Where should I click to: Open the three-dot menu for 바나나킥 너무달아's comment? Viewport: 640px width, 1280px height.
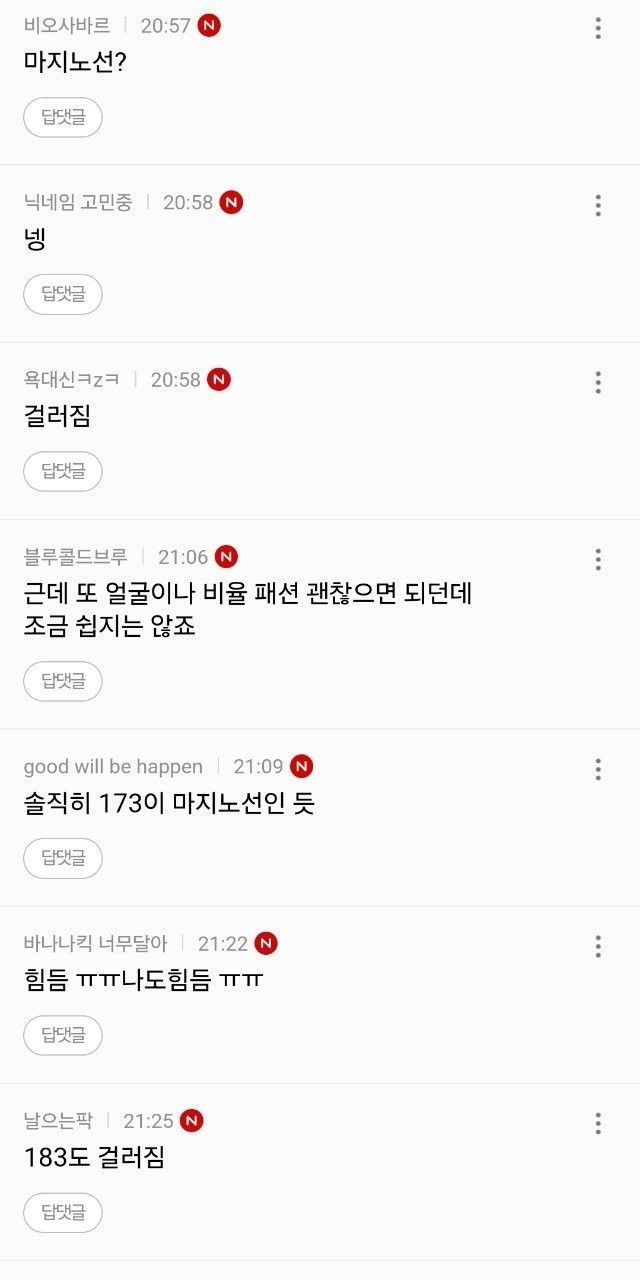[x=598, y=946]
